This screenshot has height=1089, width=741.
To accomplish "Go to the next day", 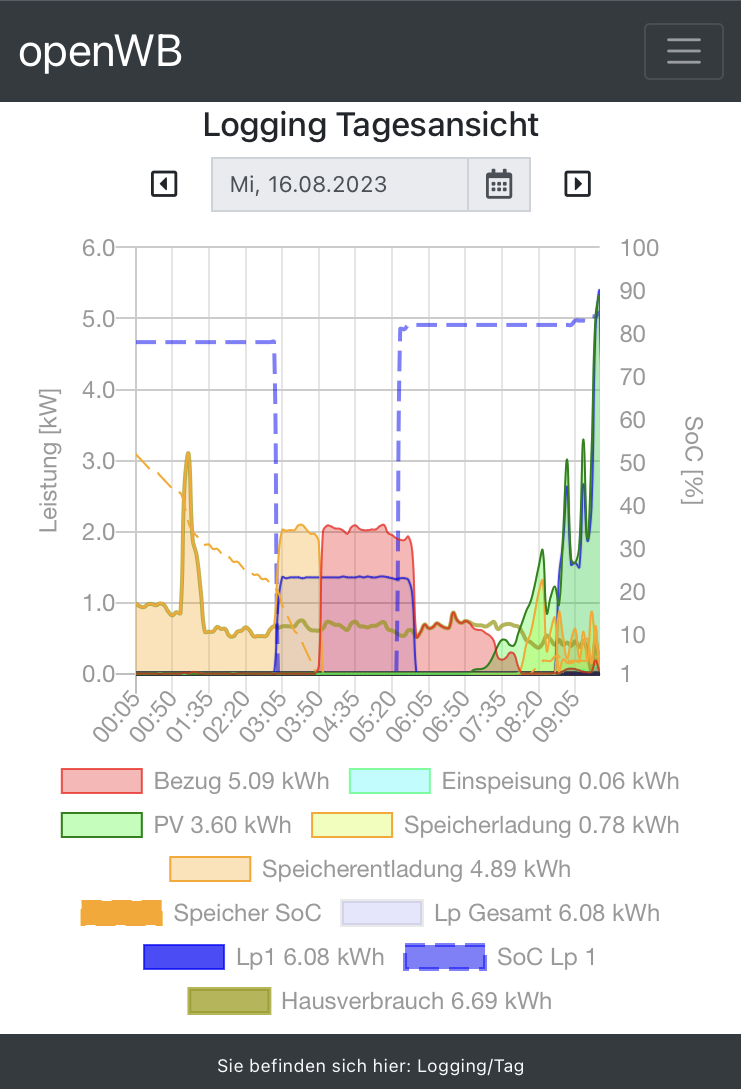I will click(x=577, y=184).
